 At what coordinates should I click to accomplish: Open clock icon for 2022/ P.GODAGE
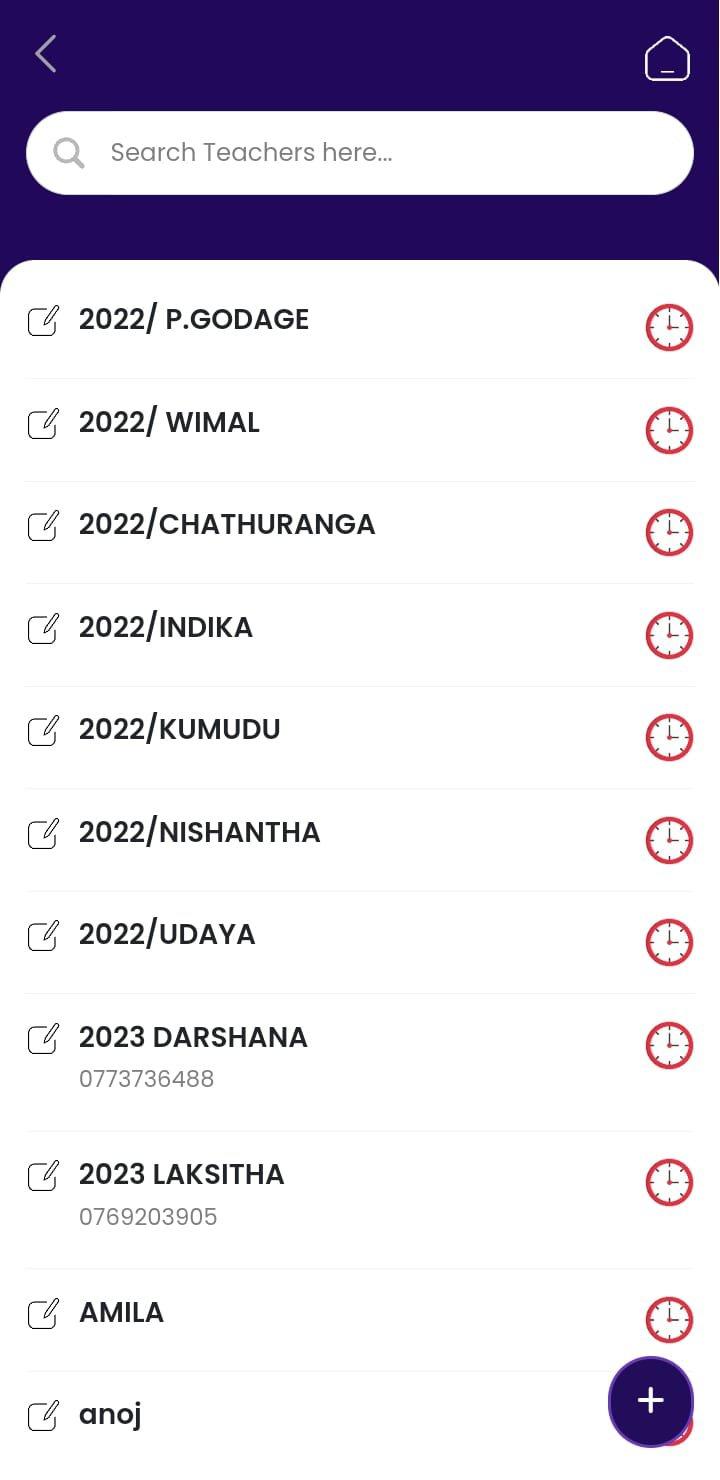[x=669, y=328]
